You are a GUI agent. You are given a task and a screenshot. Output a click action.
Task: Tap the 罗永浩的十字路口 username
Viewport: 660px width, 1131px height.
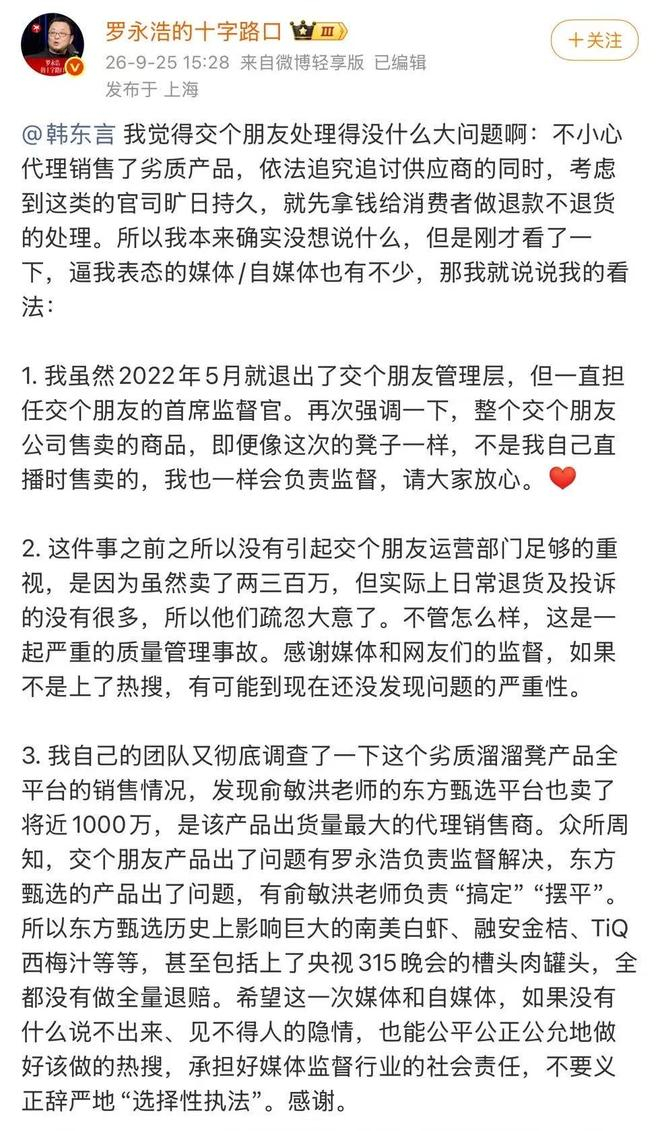pyautogui.click(x=193, y=31)
